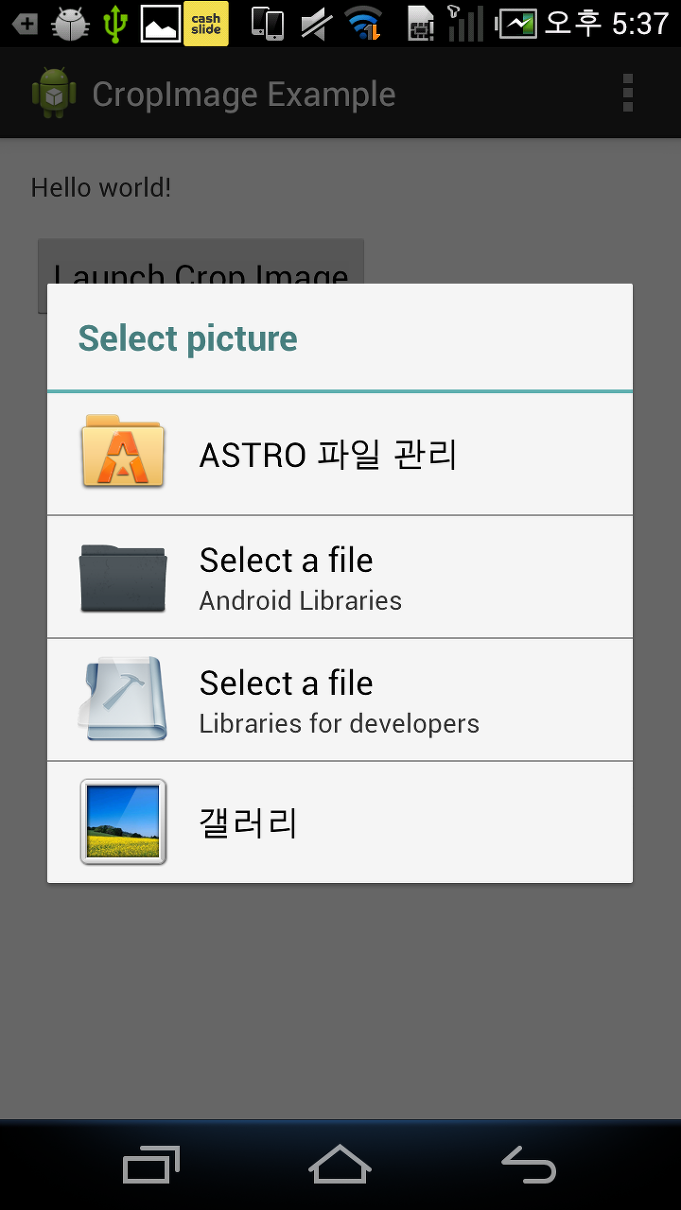Select a file with Libraries for developers
This screenshot has height=1210, width=681.
click(x=340, y=700)
